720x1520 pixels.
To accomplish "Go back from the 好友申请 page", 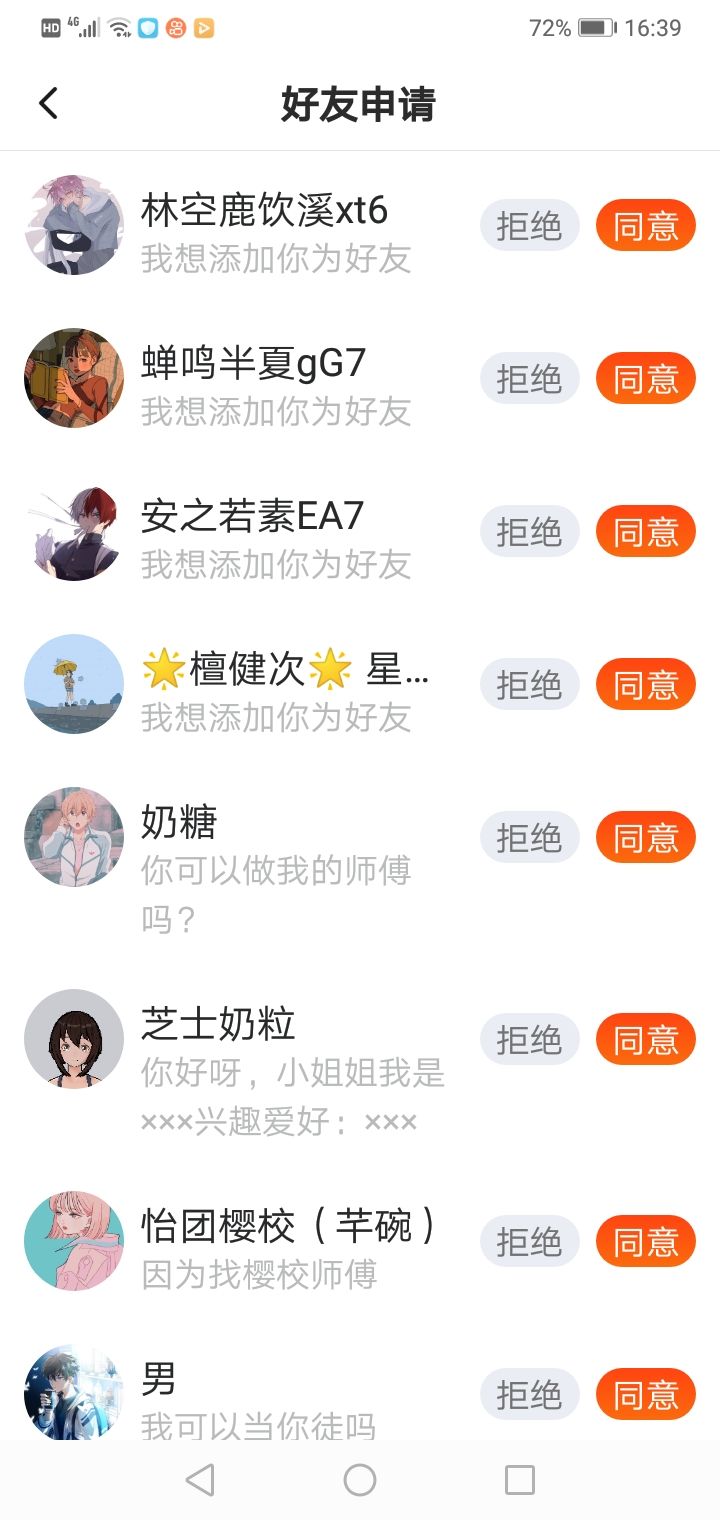I will (48, 103).
